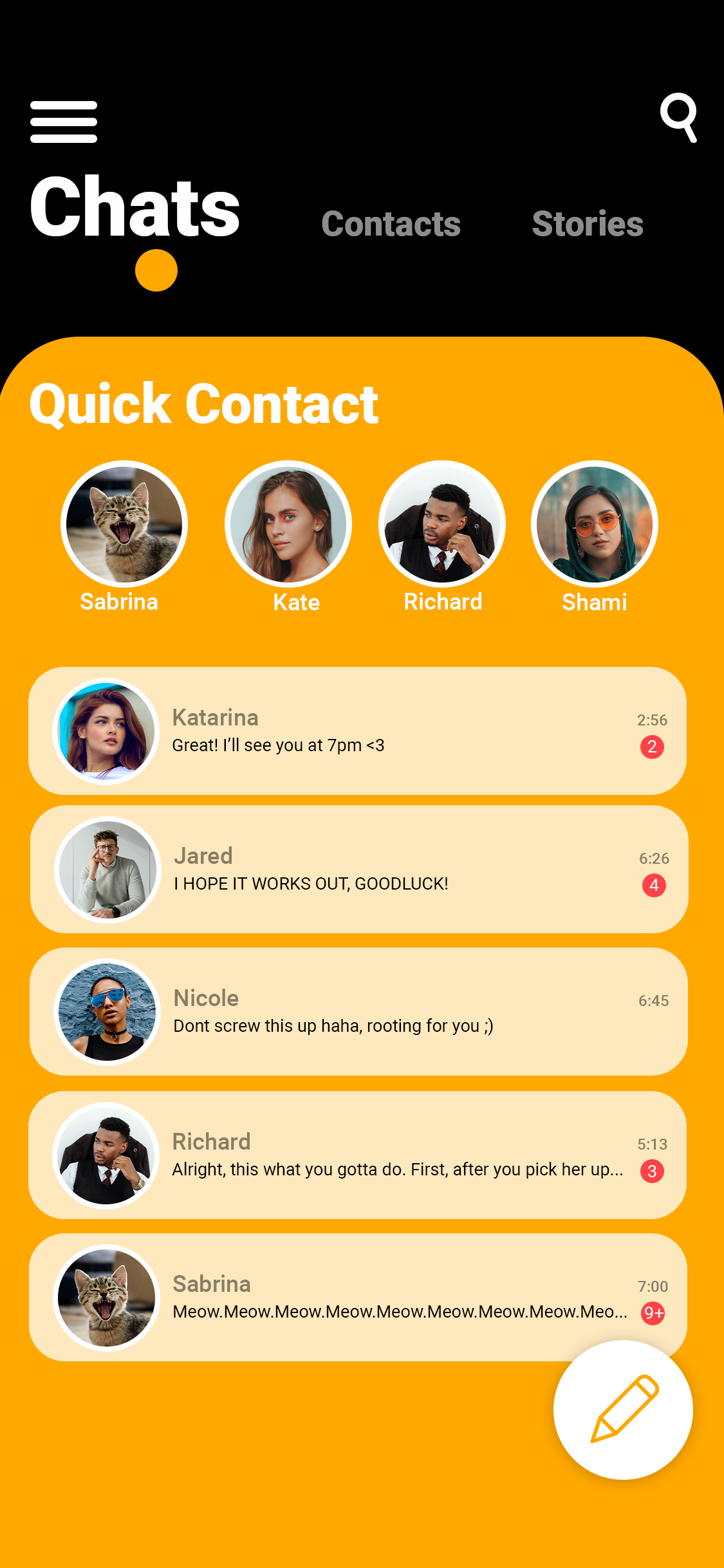Tap the search magnifier icon

679,117
